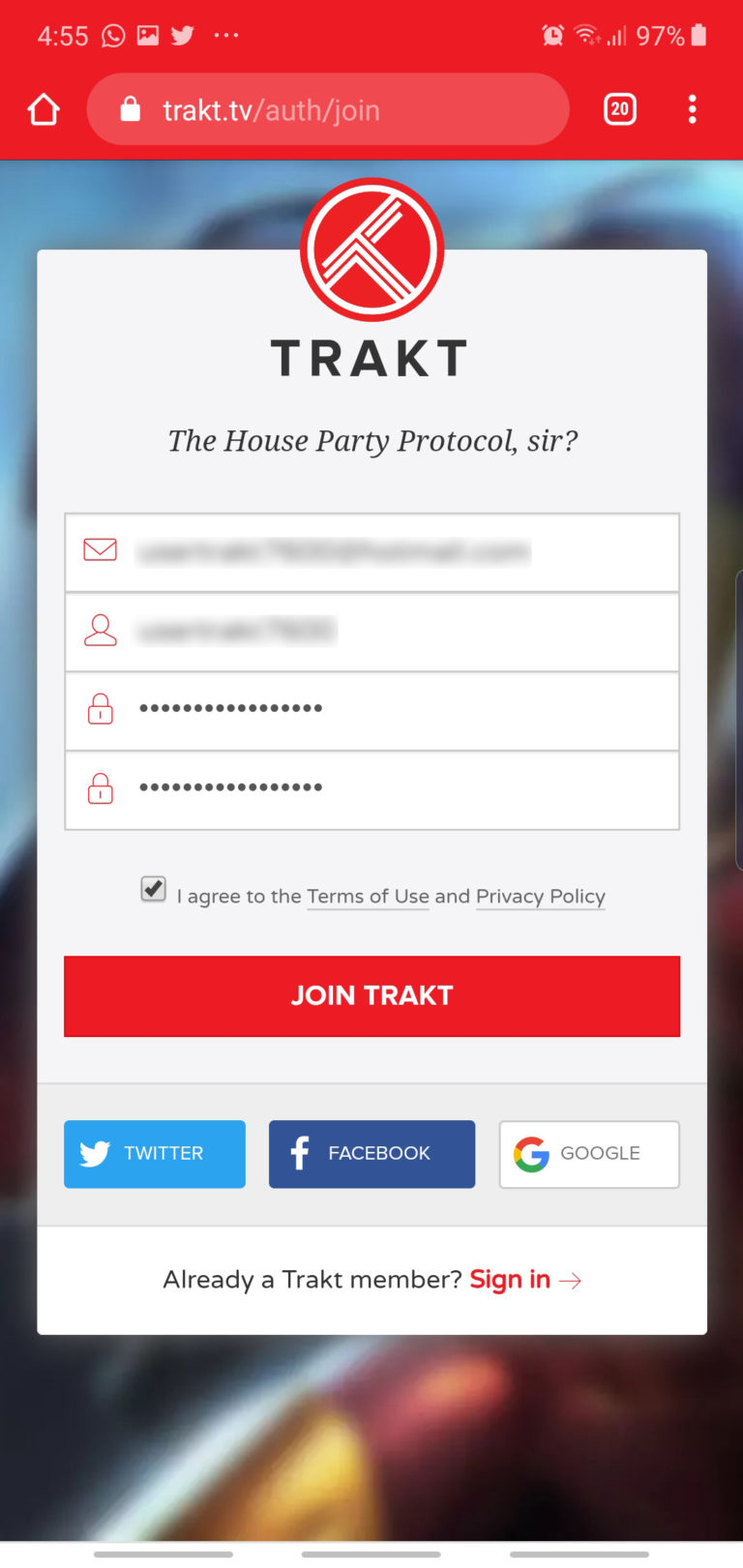Open the Privacy Policy link
This screenshot has height=1568, width=743.
pyautogui.click(x=540, y=897)
